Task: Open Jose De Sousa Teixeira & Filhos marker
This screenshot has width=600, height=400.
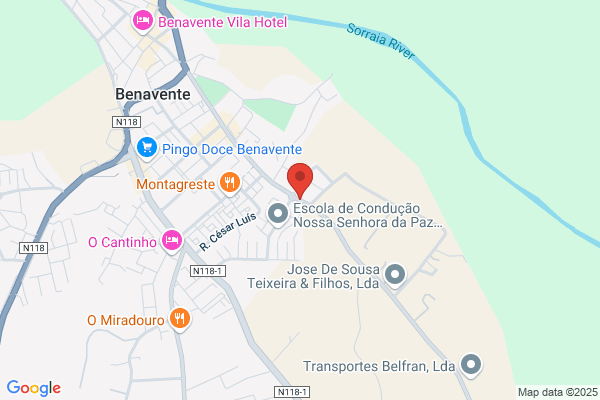Action: [395, 275]
